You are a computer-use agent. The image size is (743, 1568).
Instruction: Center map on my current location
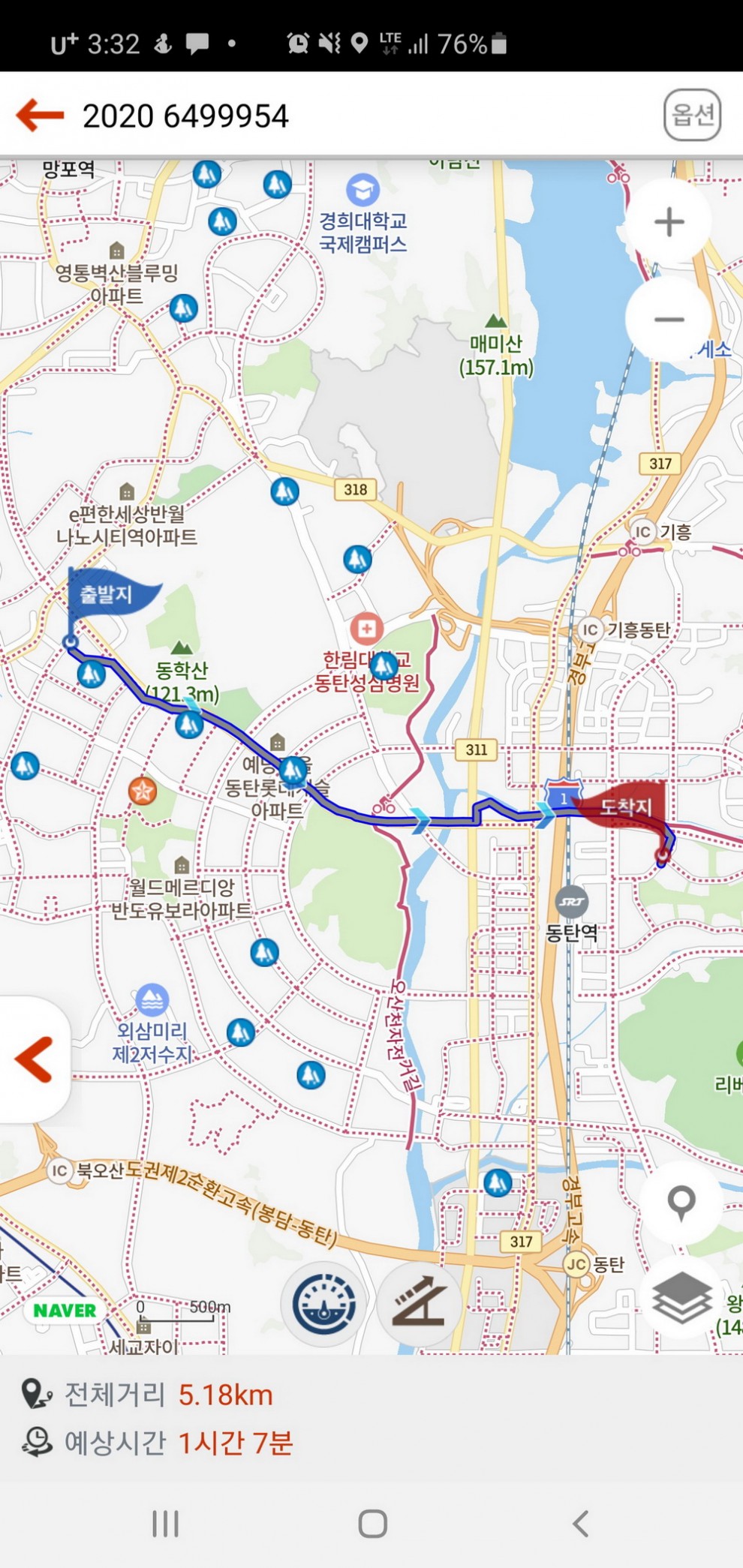coord(681,1203)
